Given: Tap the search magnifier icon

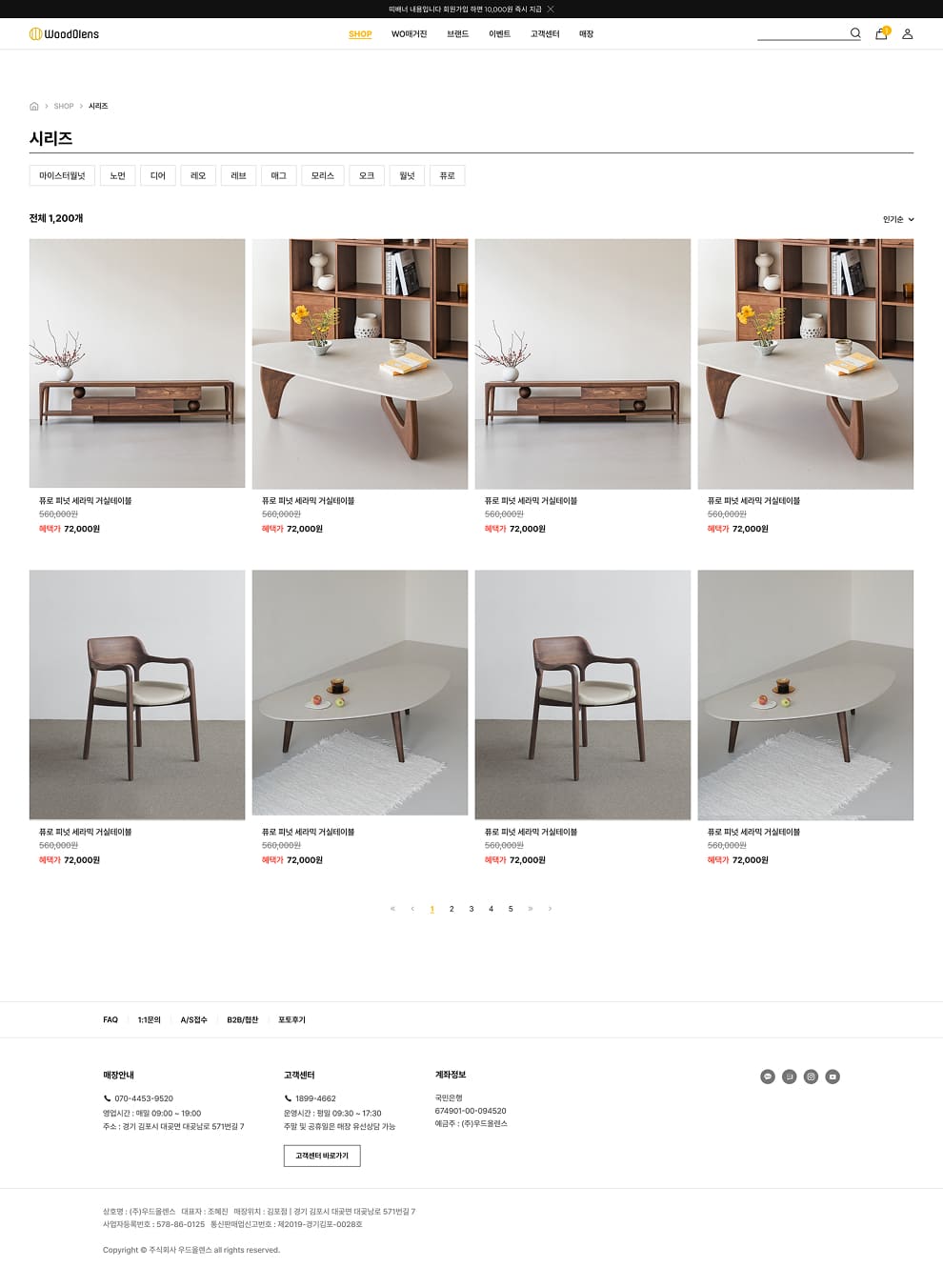Looking at the screenshot, I should click(855, 33).
